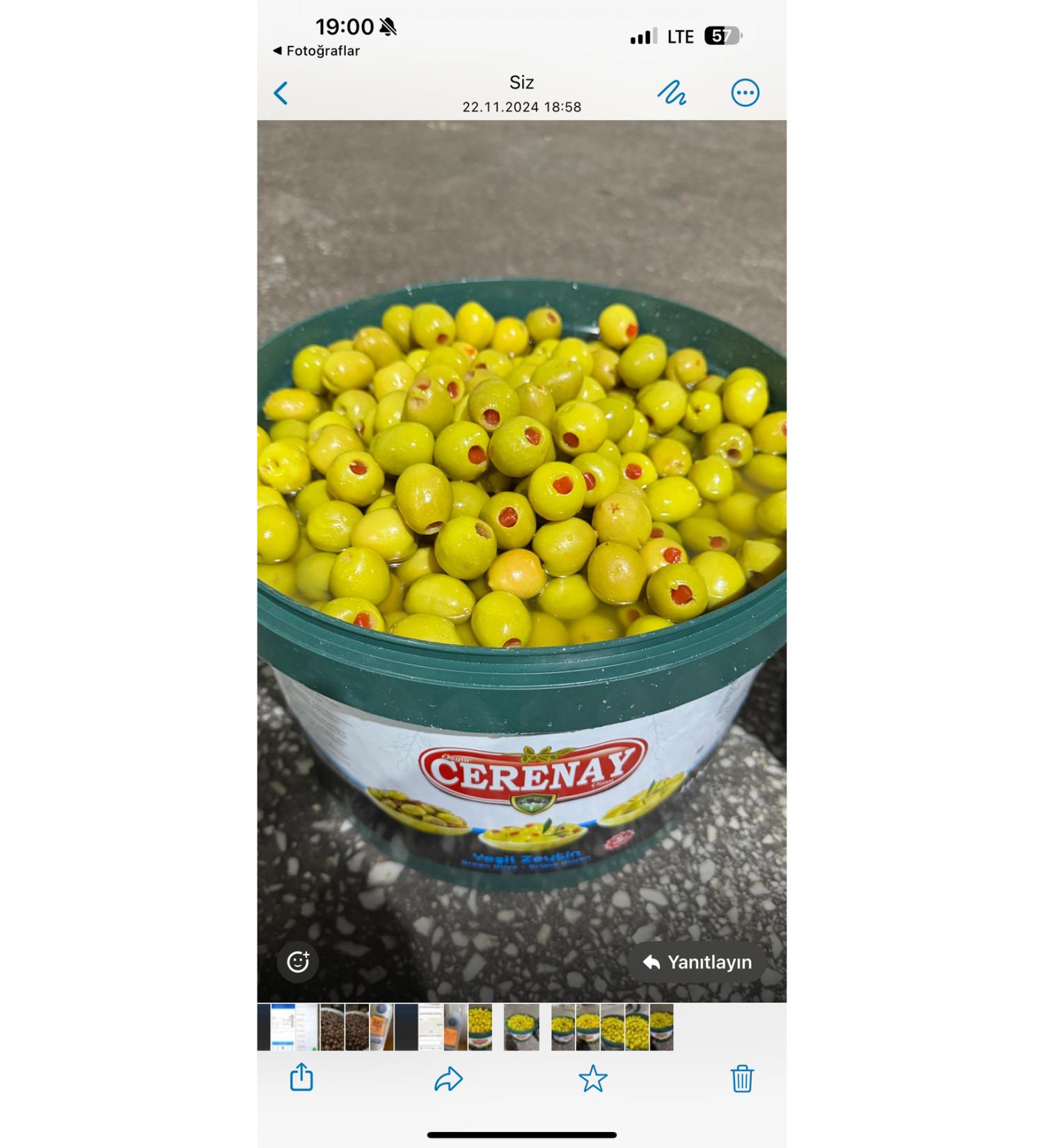Tap the emoji sticker icon on the photo

pos(299,962)
